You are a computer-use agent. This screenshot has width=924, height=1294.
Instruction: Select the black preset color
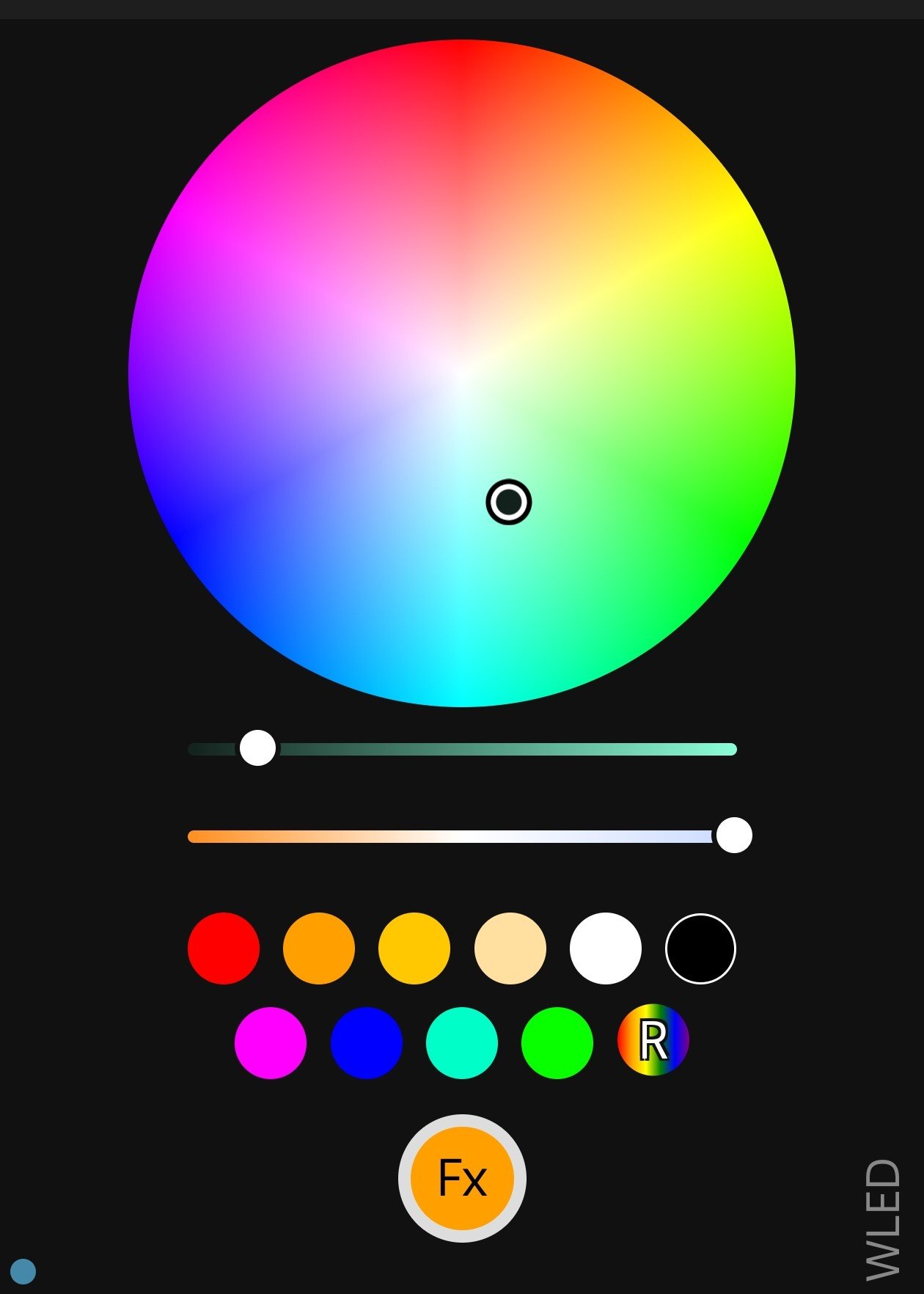tap(700, 948)
